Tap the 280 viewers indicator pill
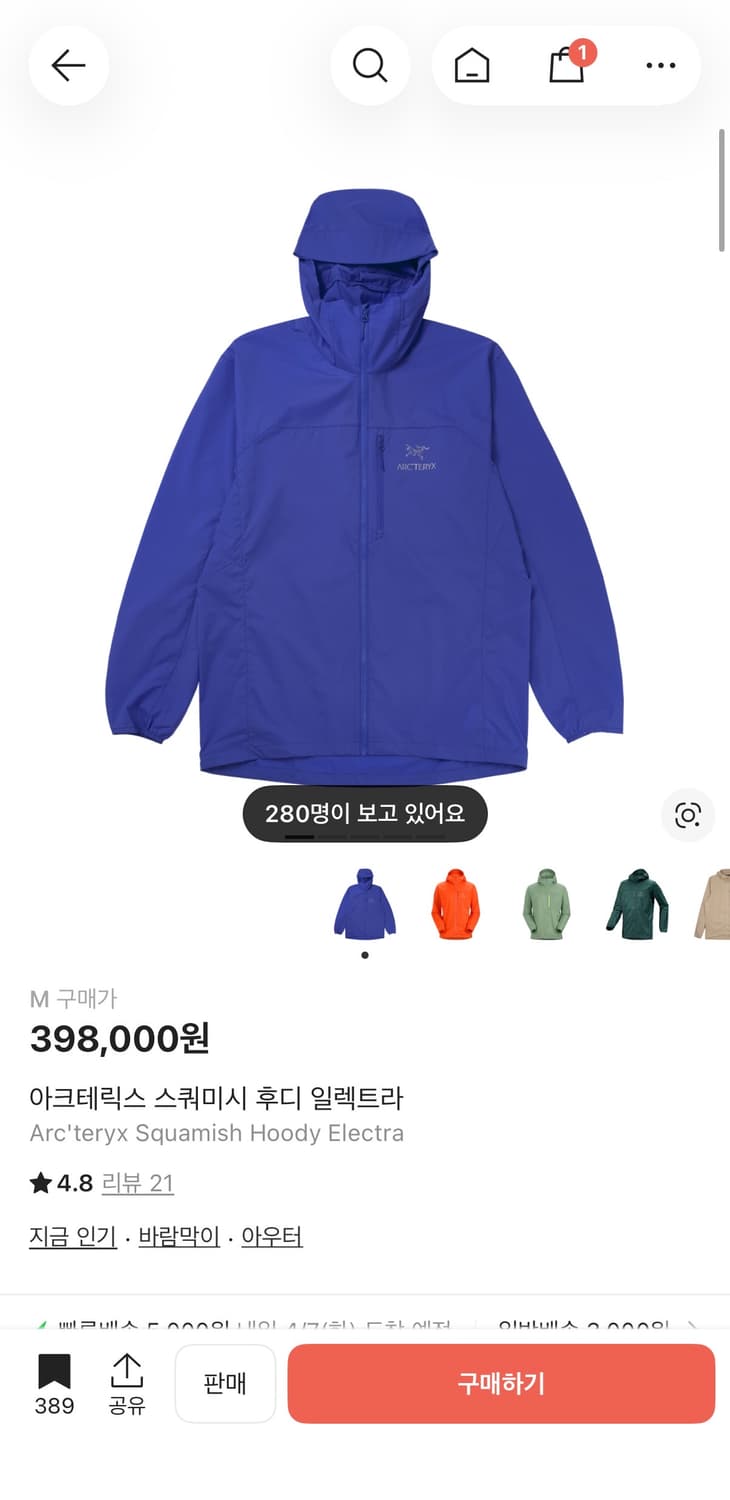Viewport: 730px width, 1500px height. click(364, 813)
